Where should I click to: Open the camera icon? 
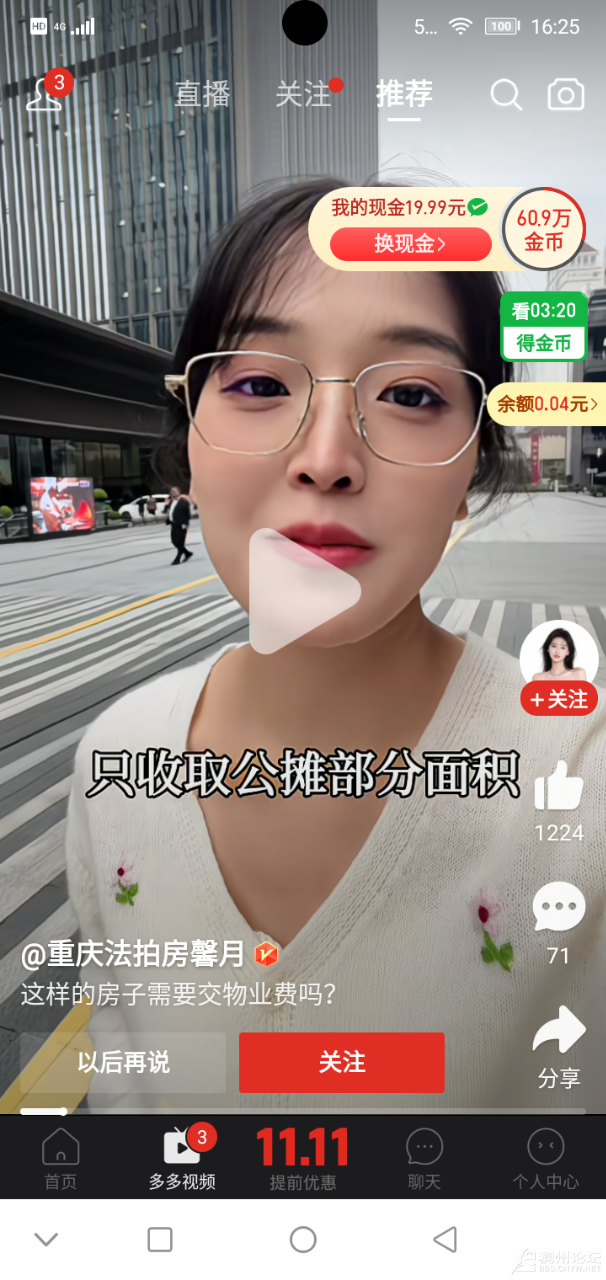click(566, 95)
